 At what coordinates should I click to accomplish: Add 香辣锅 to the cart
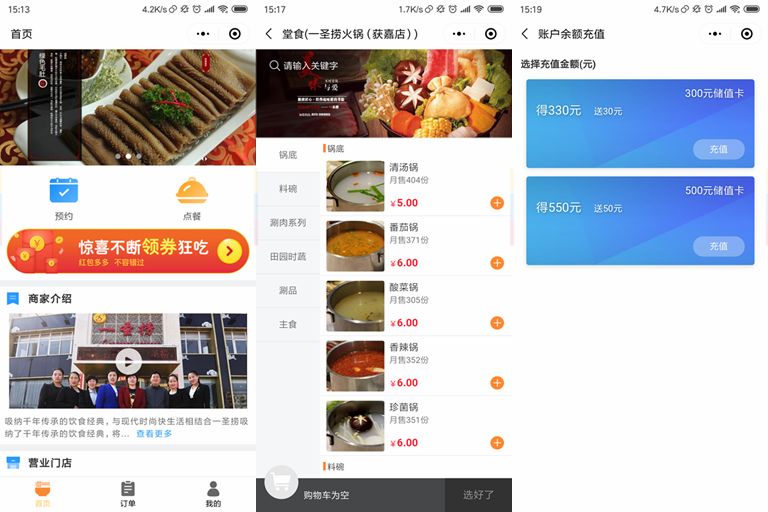[497, 383]
